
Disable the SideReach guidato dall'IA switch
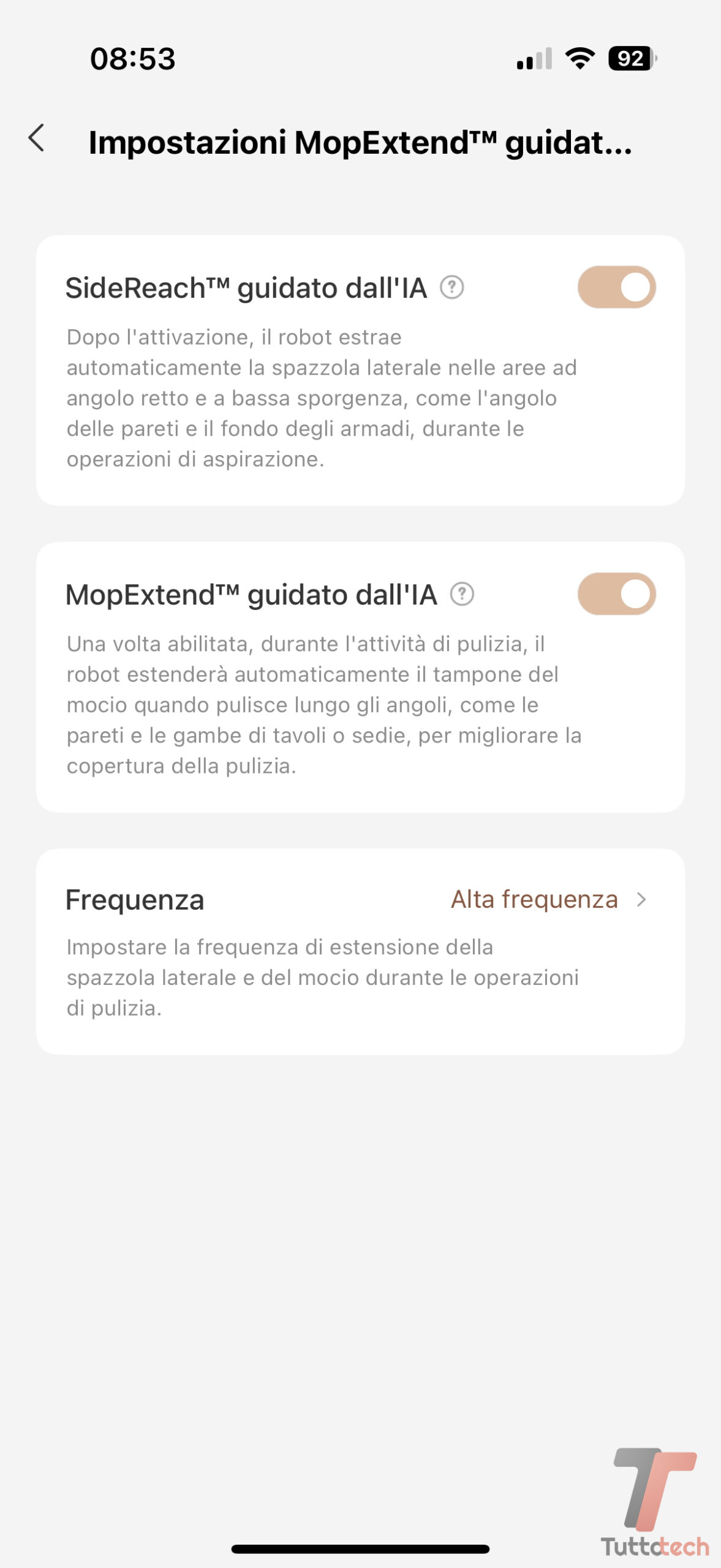pos(616,287)
